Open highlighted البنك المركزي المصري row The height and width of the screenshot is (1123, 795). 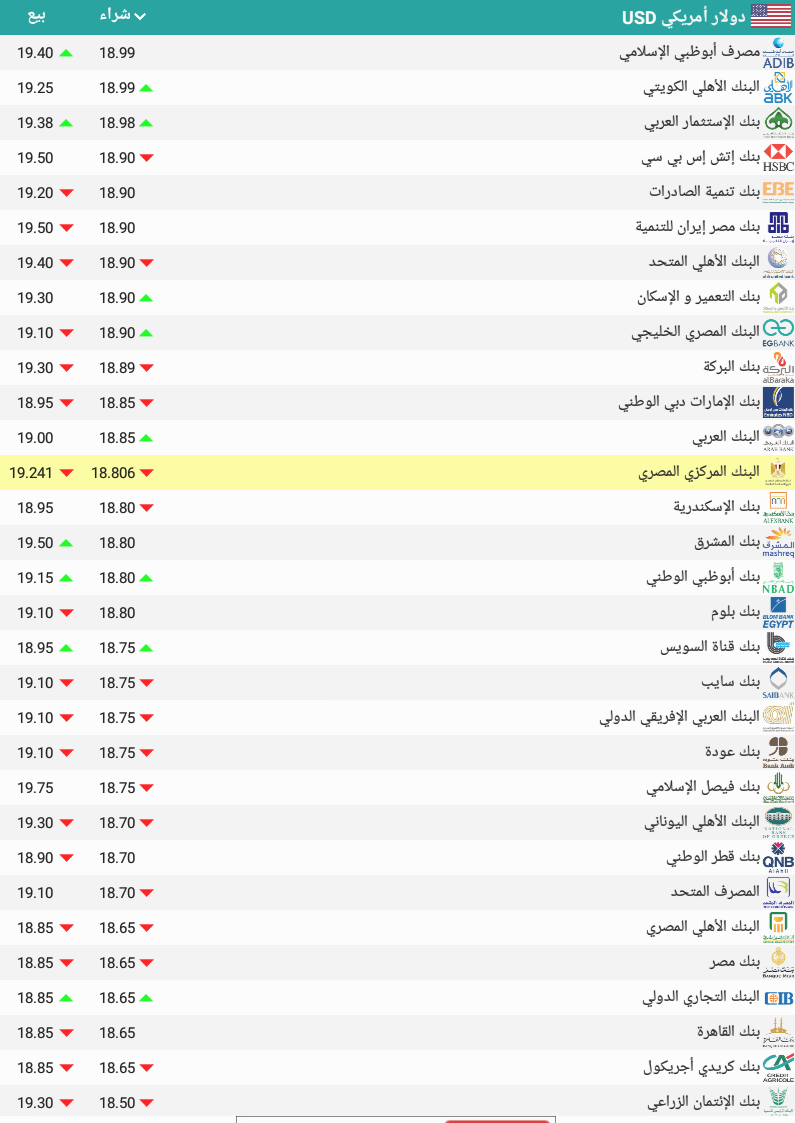[698, 472]
